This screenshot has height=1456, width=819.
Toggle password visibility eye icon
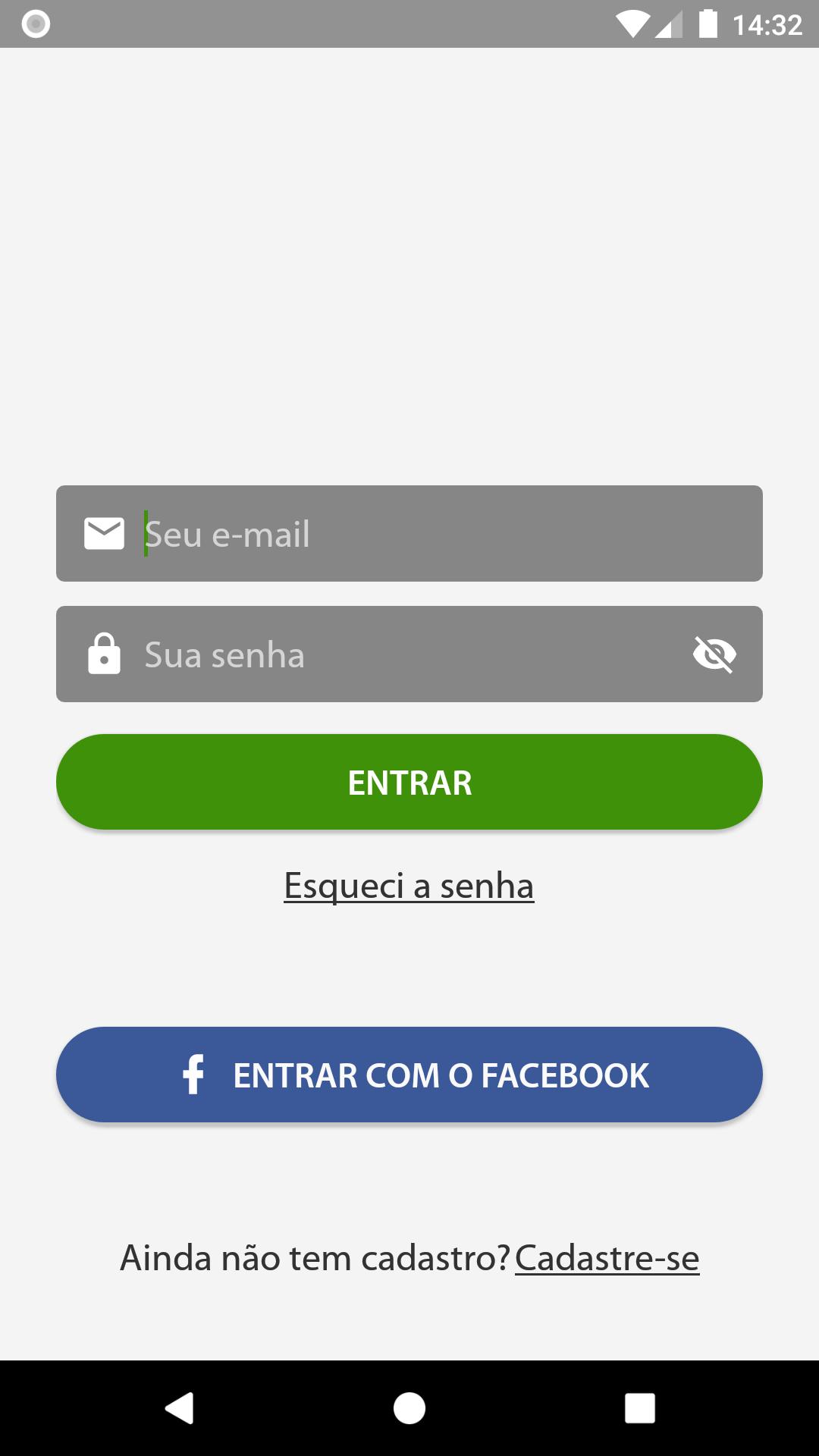714,654
